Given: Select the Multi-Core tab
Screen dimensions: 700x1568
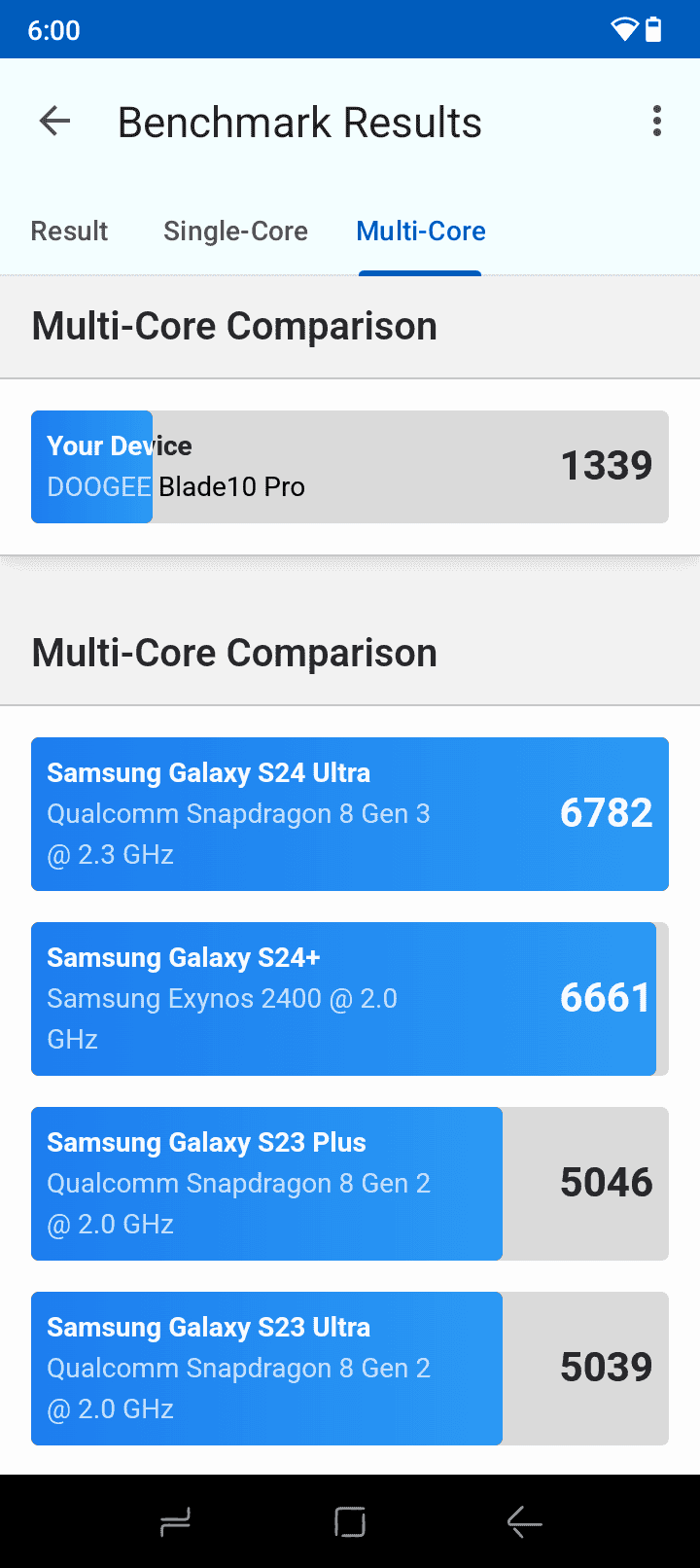Looking at the screenshot, I should (x=421, y=232).
